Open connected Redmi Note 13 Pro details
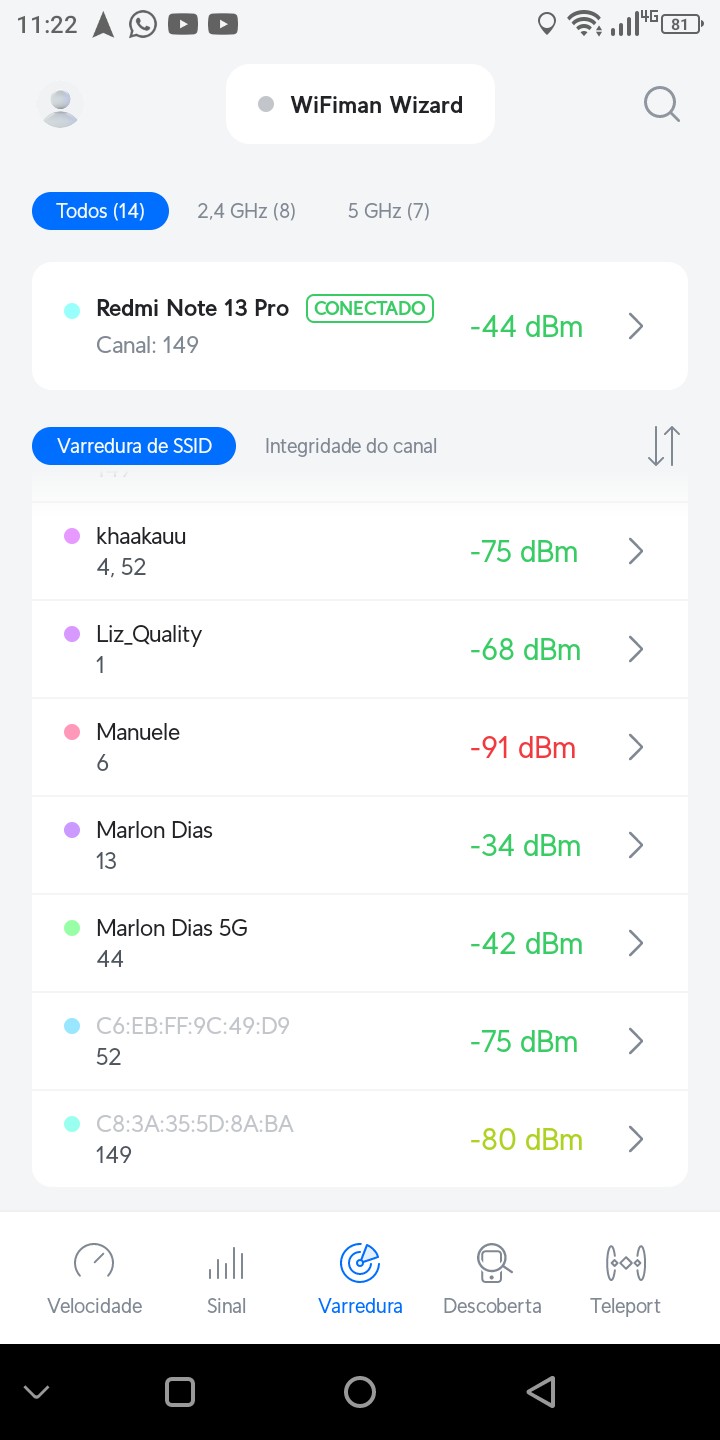This screenshot has height=1440, width=720. [x=360, y=326]
